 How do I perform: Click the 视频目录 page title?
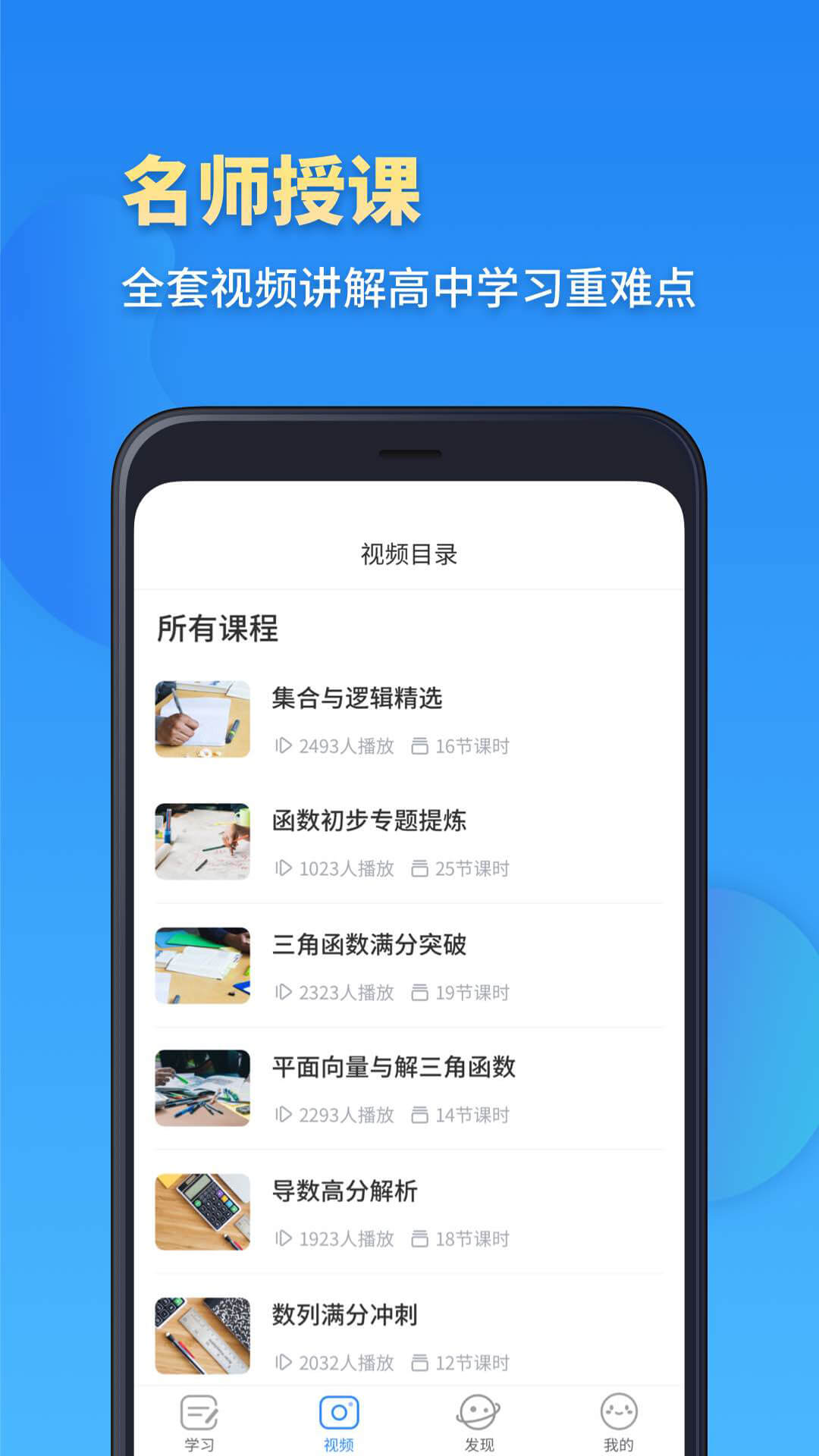point(407,554)
